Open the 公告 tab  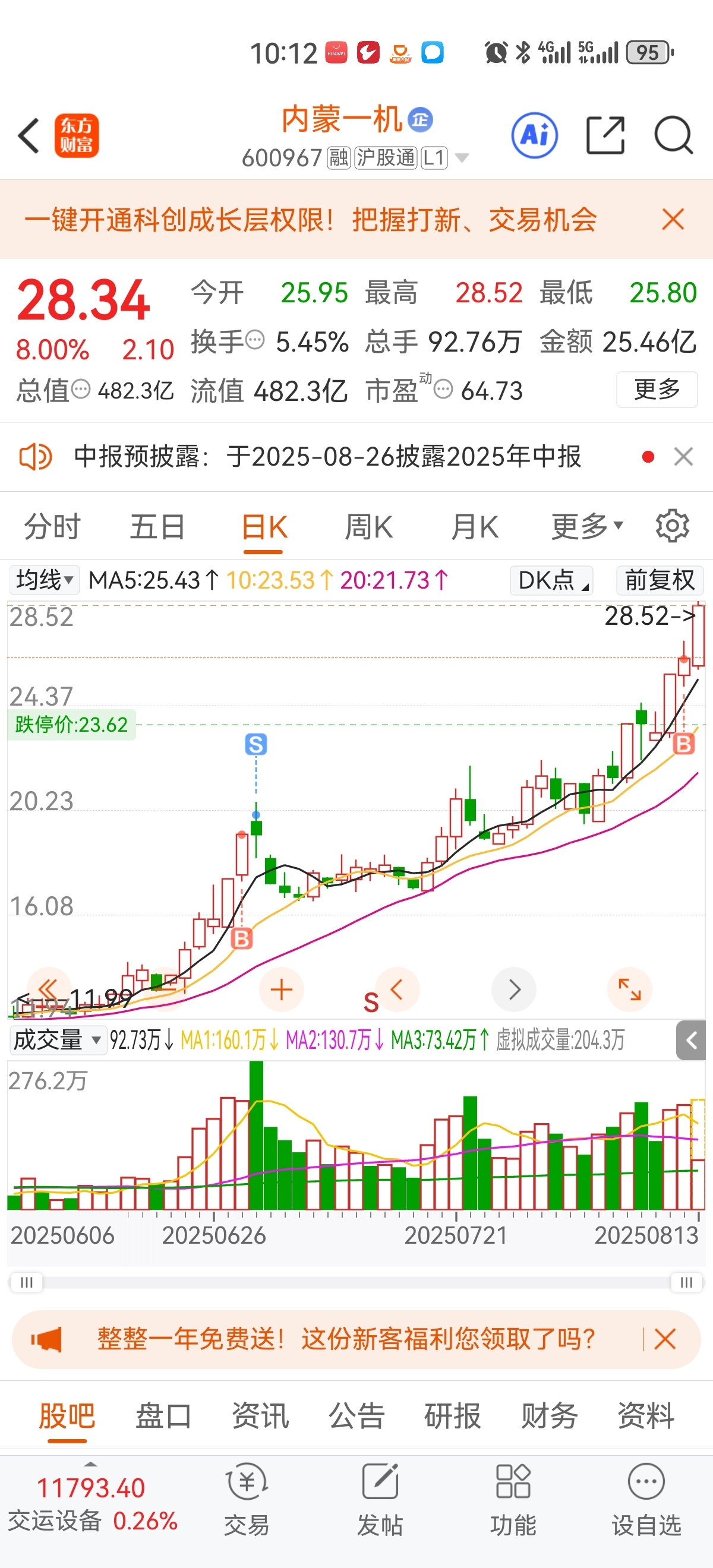click(x=356, y=1415)
